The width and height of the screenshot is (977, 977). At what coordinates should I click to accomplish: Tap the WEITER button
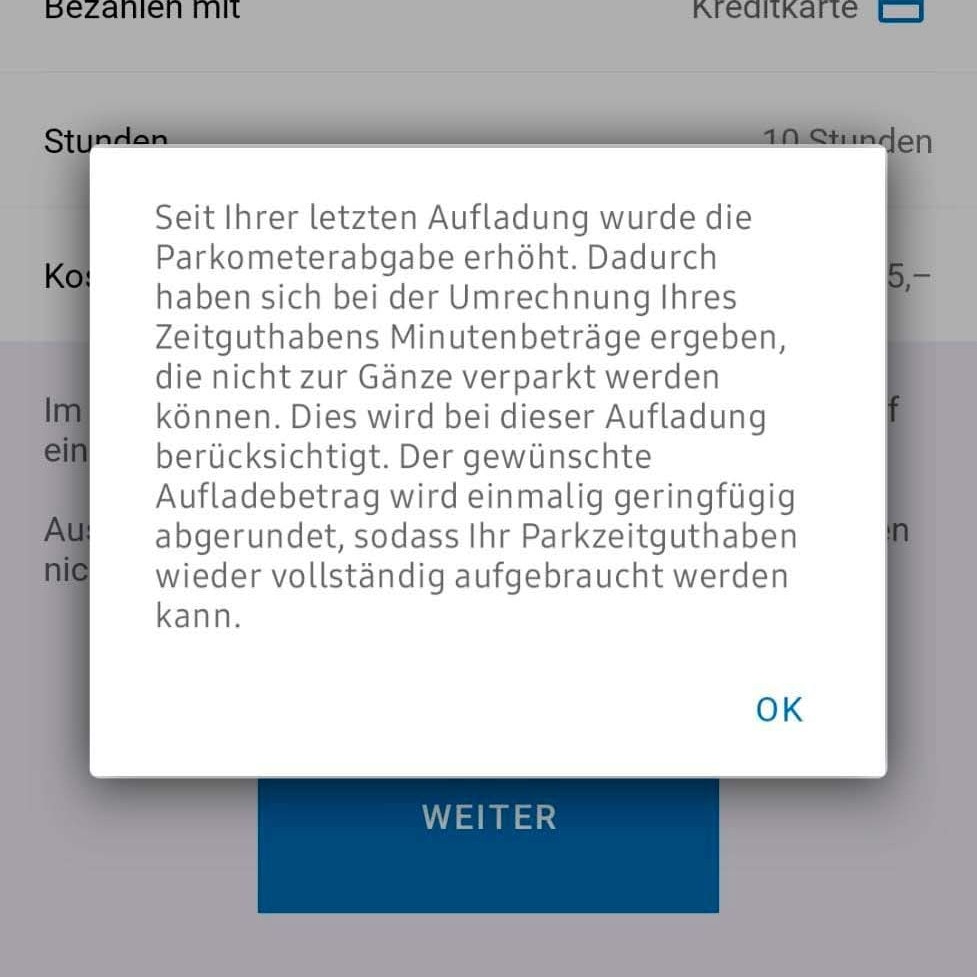click(488, 845)
